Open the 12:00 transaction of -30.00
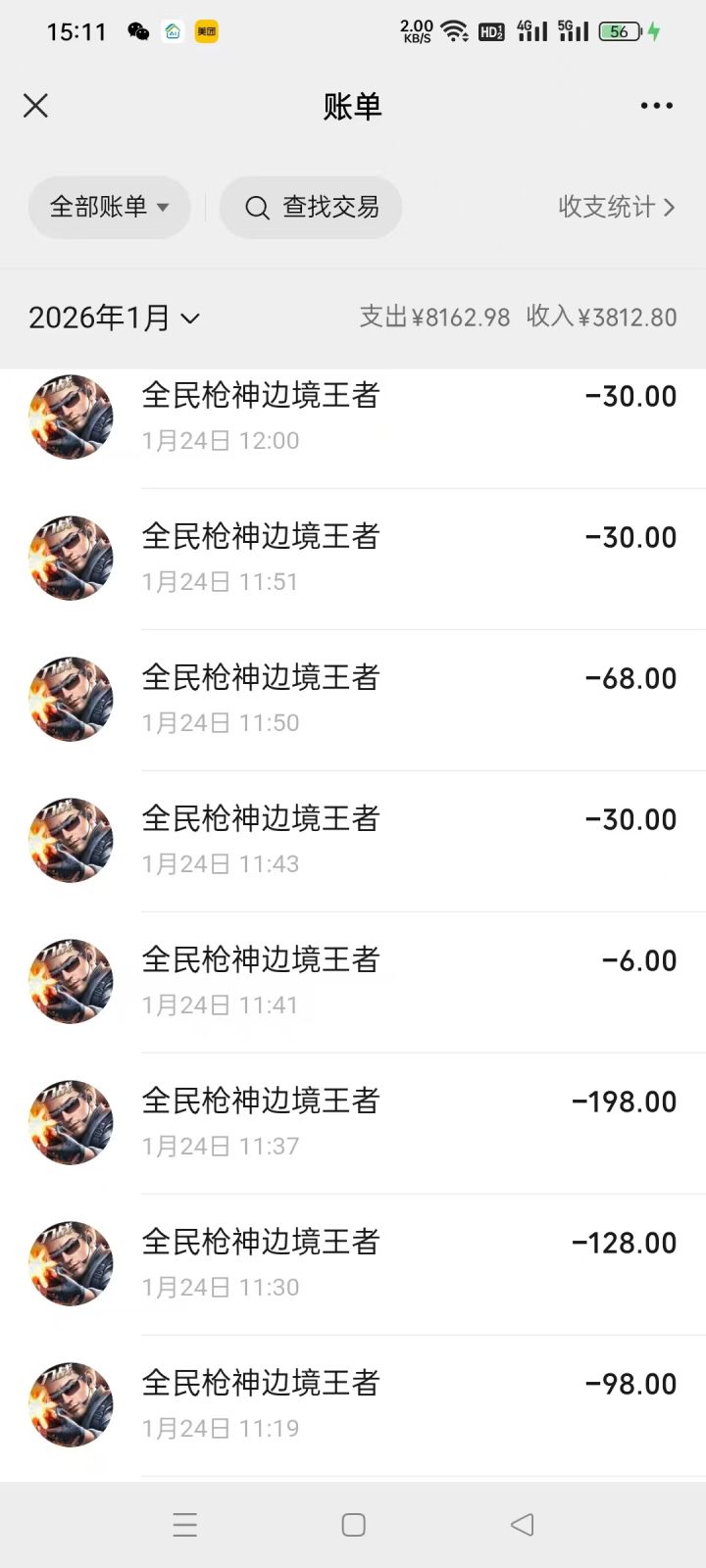 coord(392,417)
